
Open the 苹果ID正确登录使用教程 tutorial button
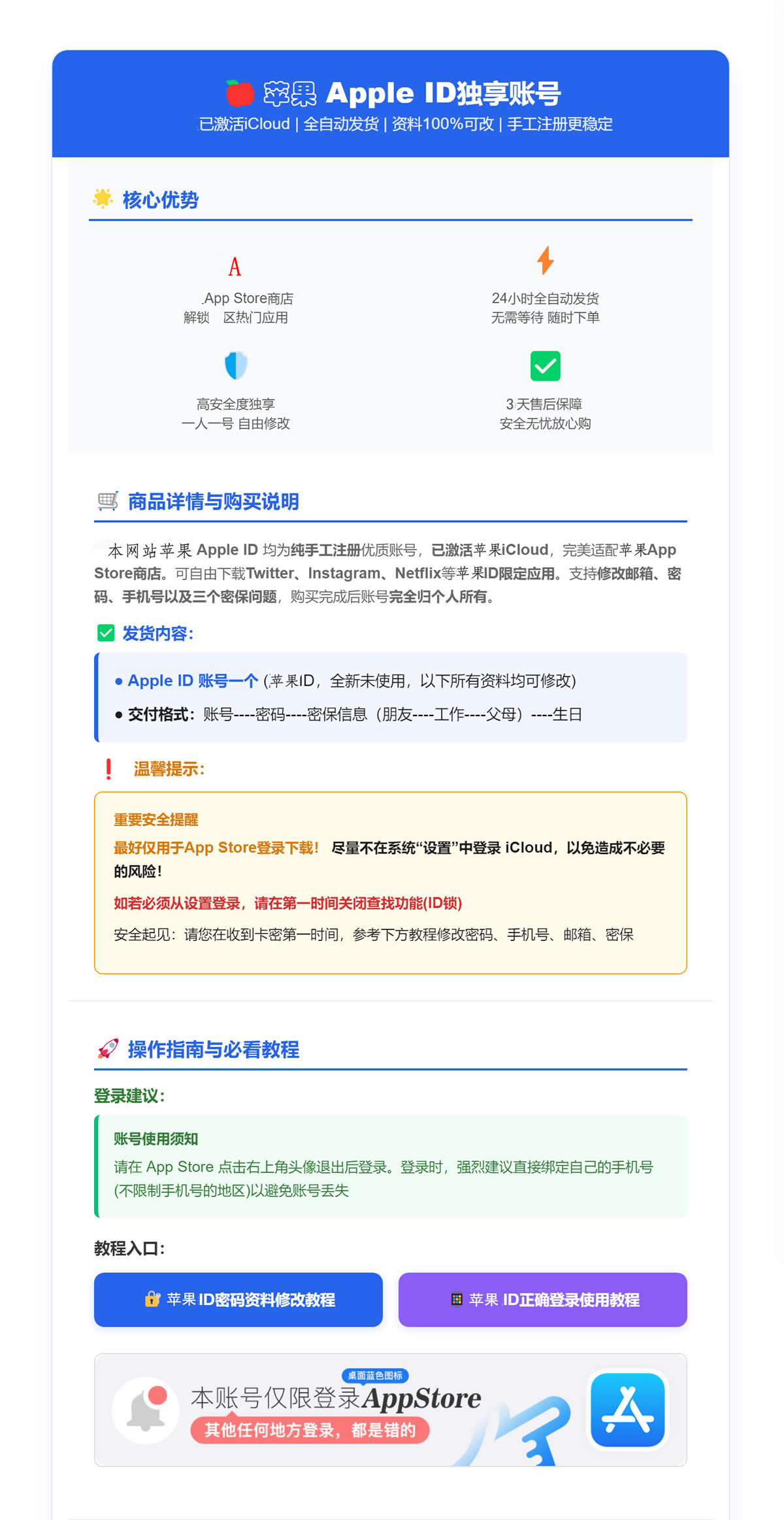(x=543, y=1299)
